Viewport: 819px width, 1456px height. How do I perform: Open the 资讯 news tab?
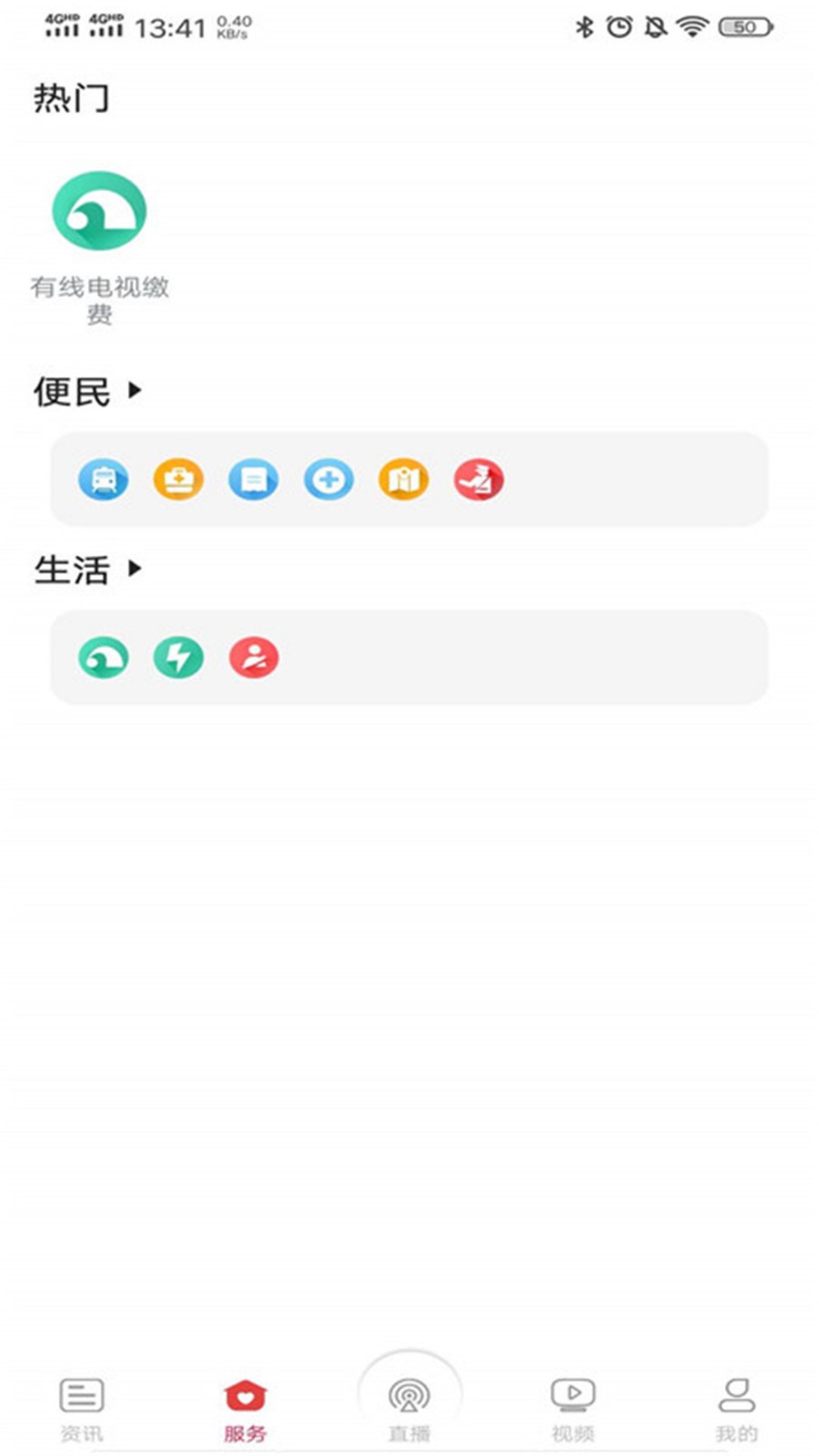coord(81,1406)
